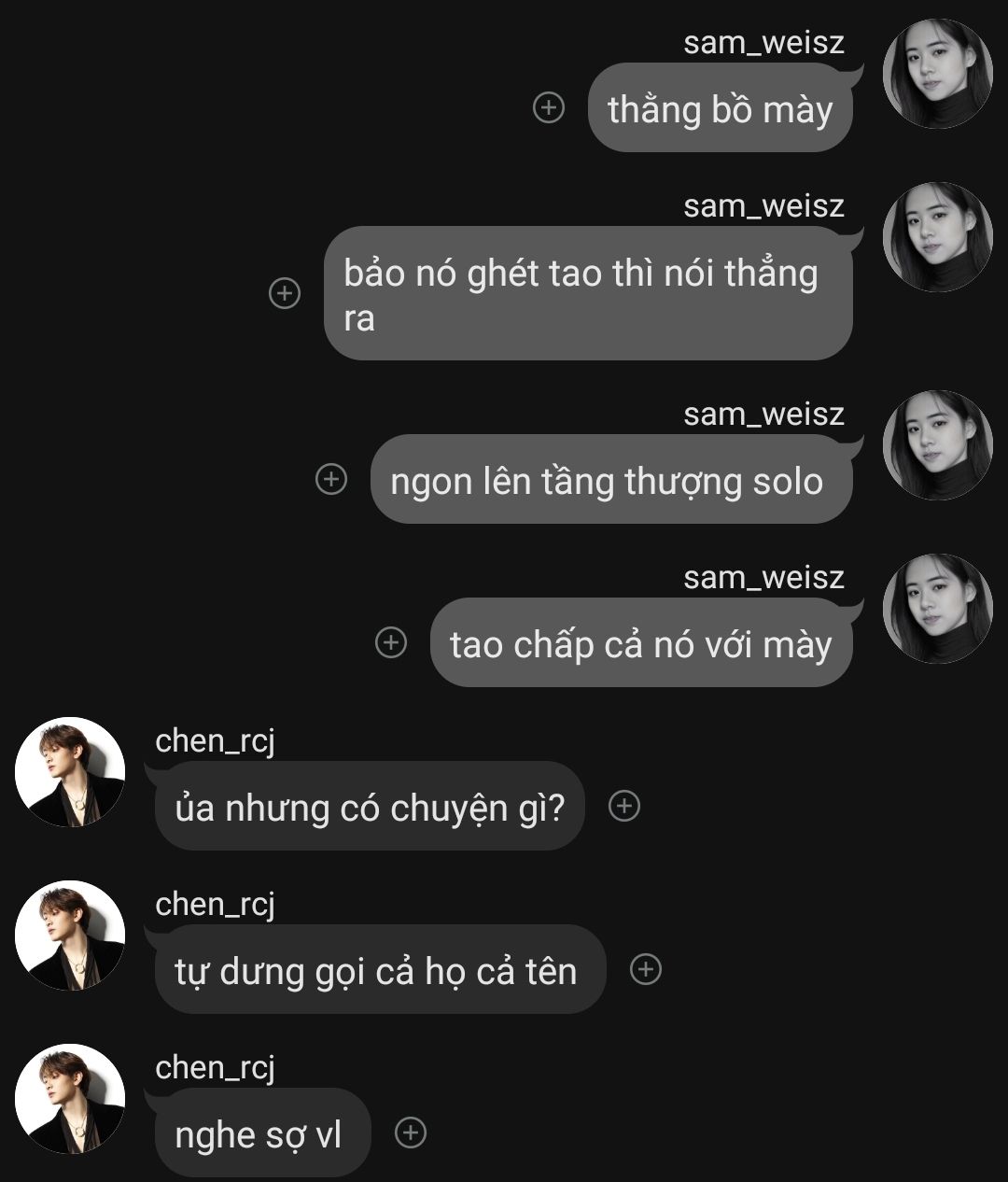This screenshot has width=1008, height=1182.
Task: Add reaction to "tự dưng gọi cả họ" message
Action: pyautogui.click(x=646, y=969)
